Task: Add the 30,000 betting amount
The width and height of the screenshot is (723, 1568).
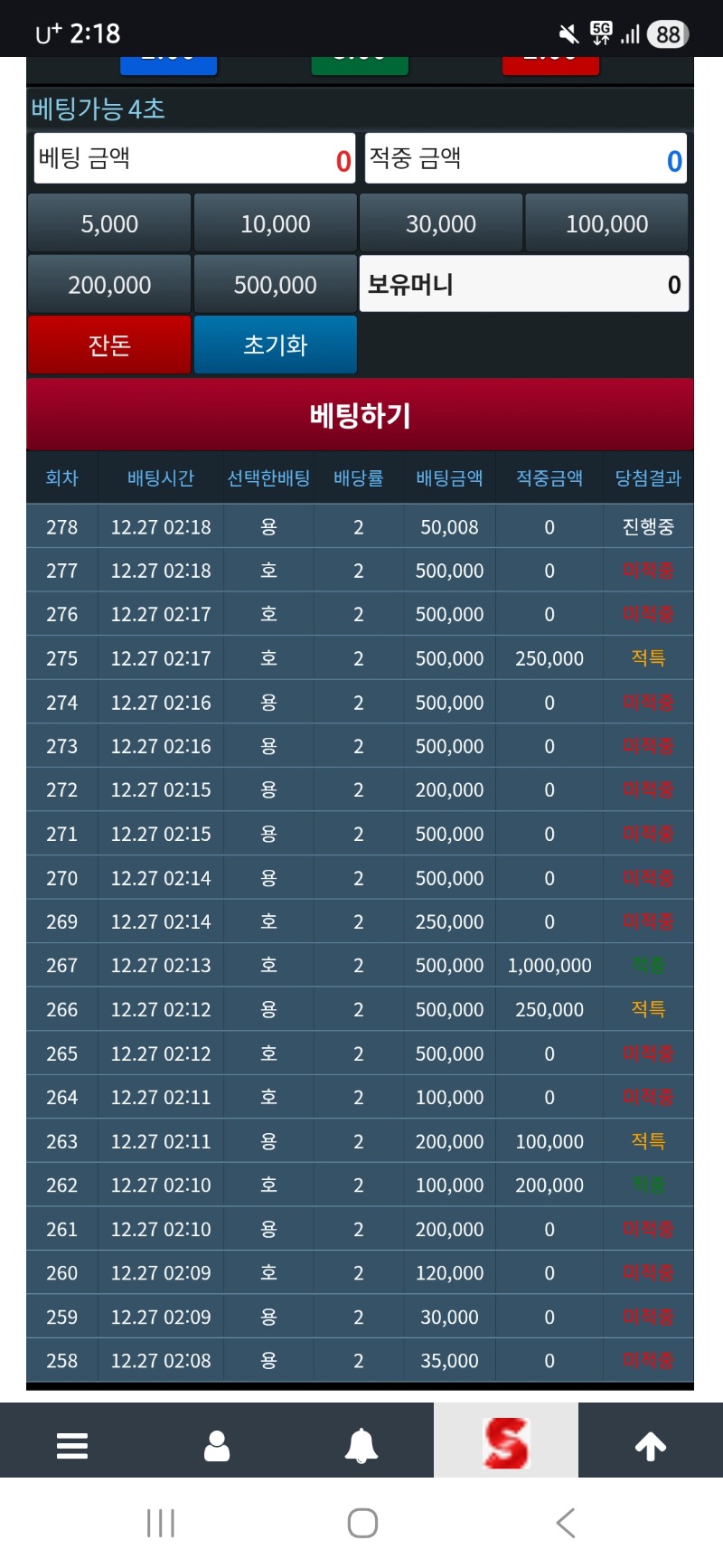Action: point(441,223)
